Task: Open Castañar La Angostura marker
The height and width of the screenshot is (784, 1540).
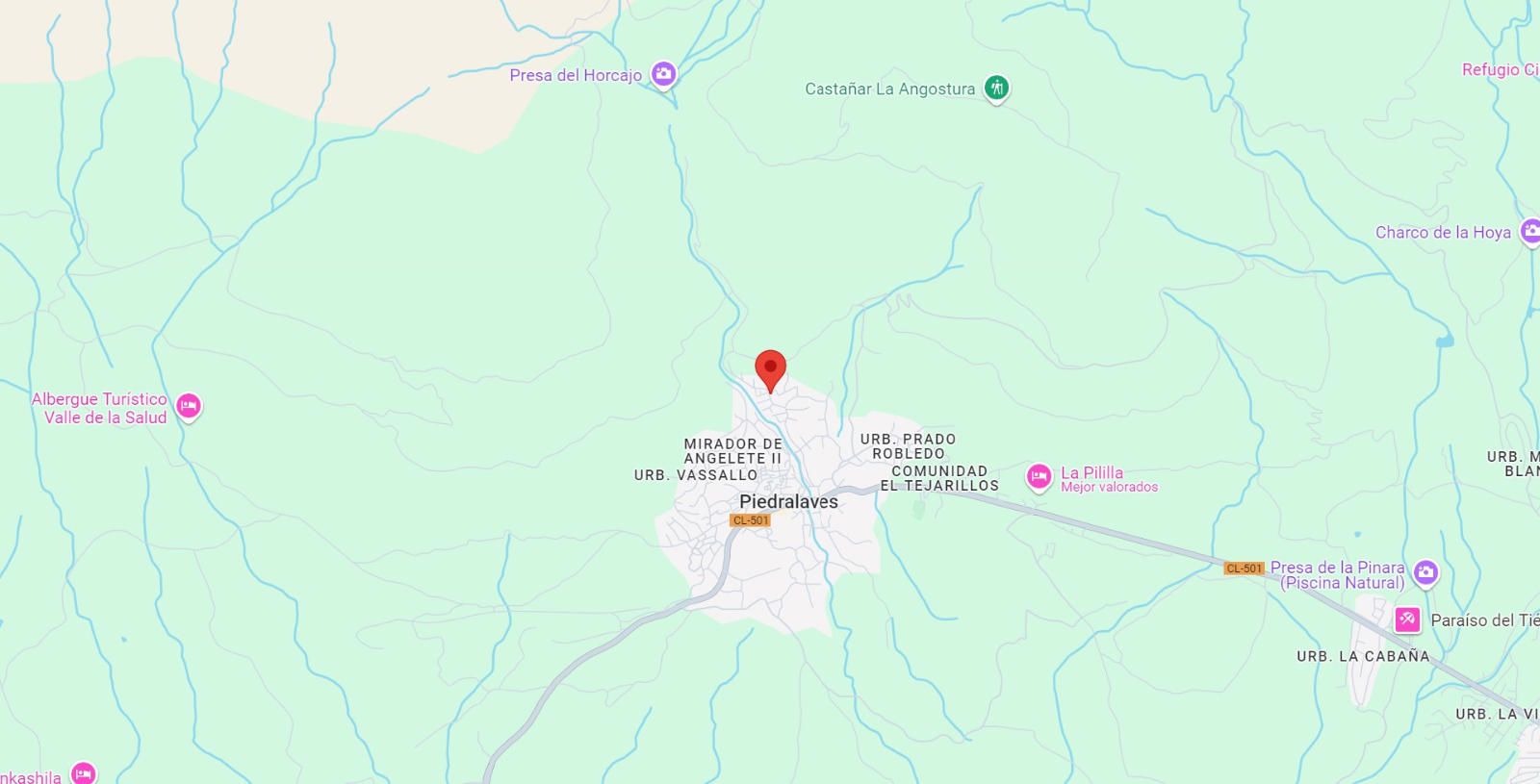Action: point(996,89)
